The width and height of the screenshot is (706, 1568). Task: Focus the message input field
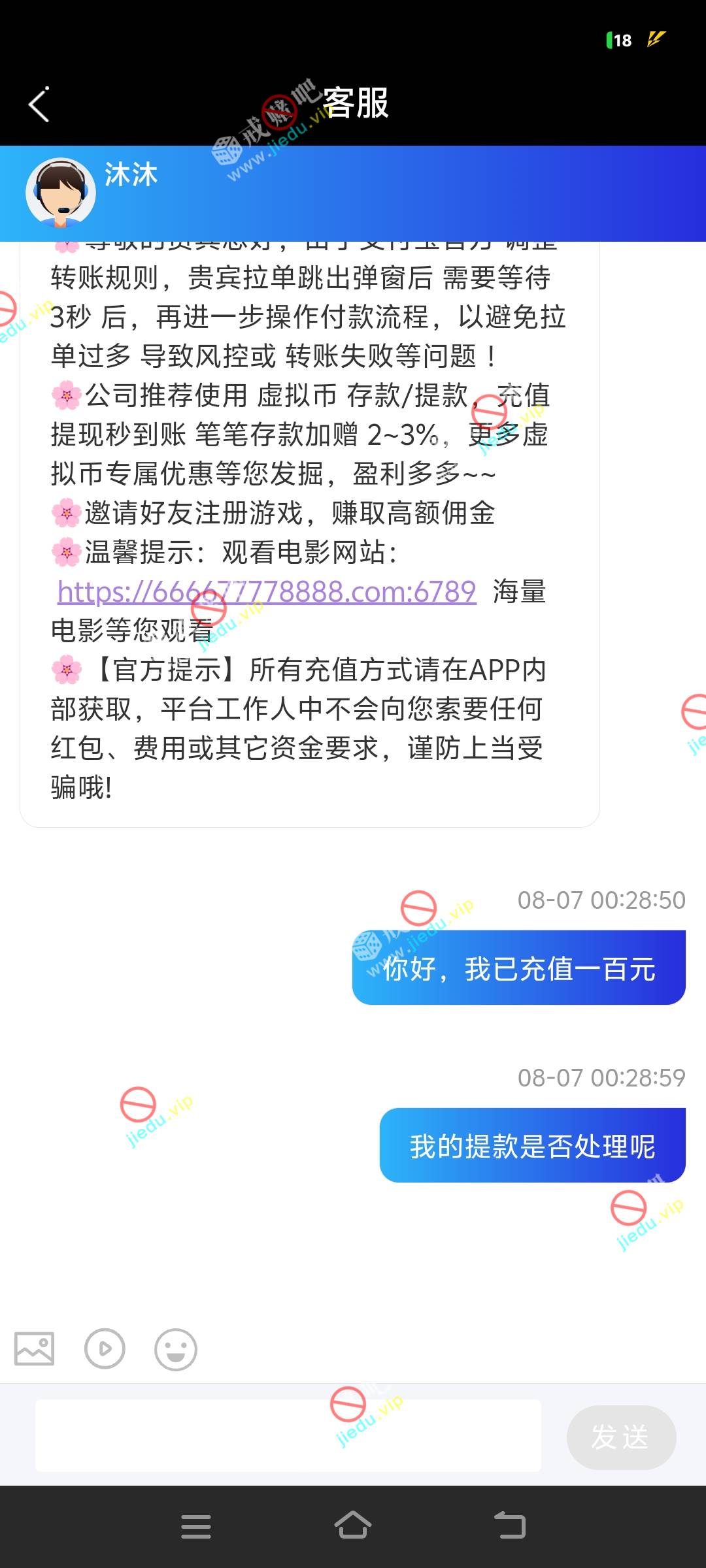(288, 1436)
